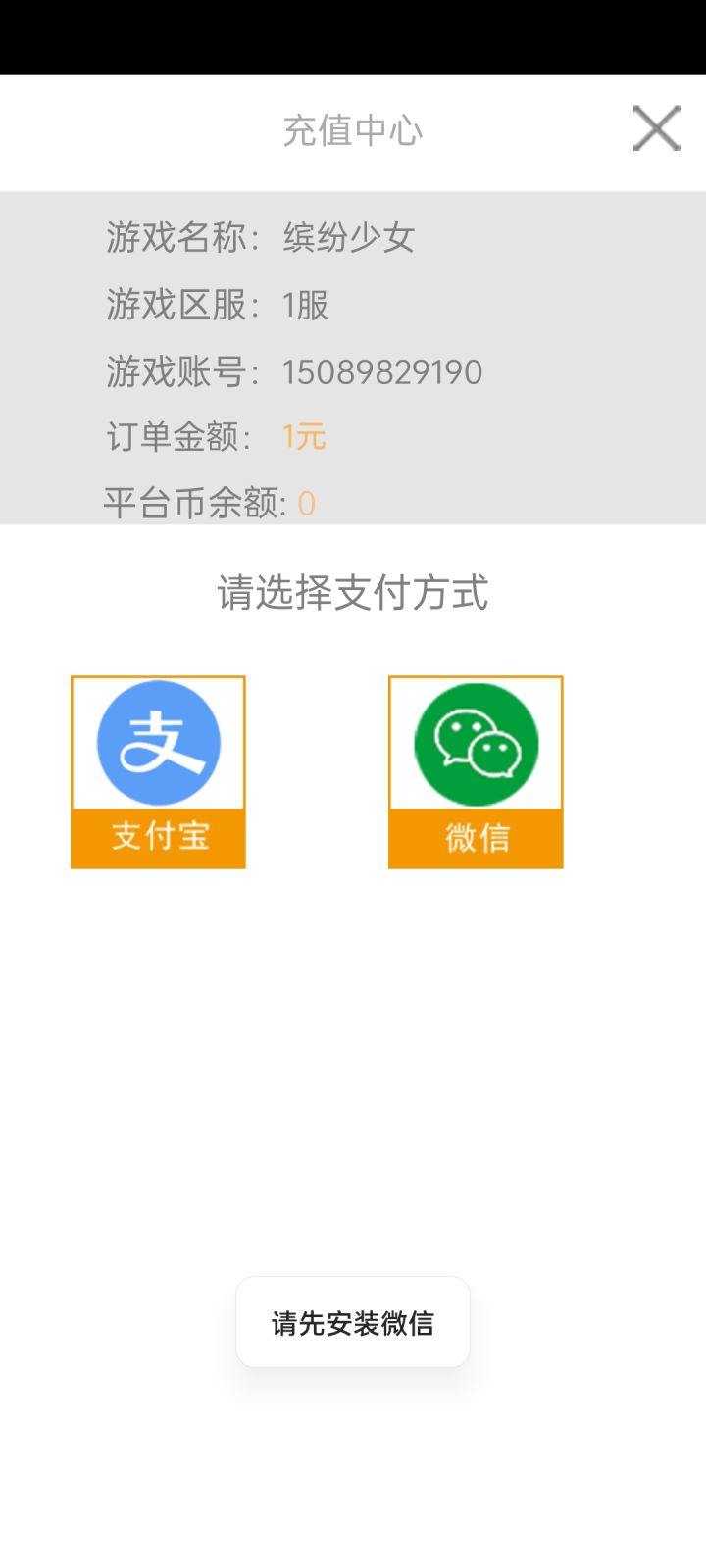Click the green WeChat chat bubbles logo

(476, 742)
